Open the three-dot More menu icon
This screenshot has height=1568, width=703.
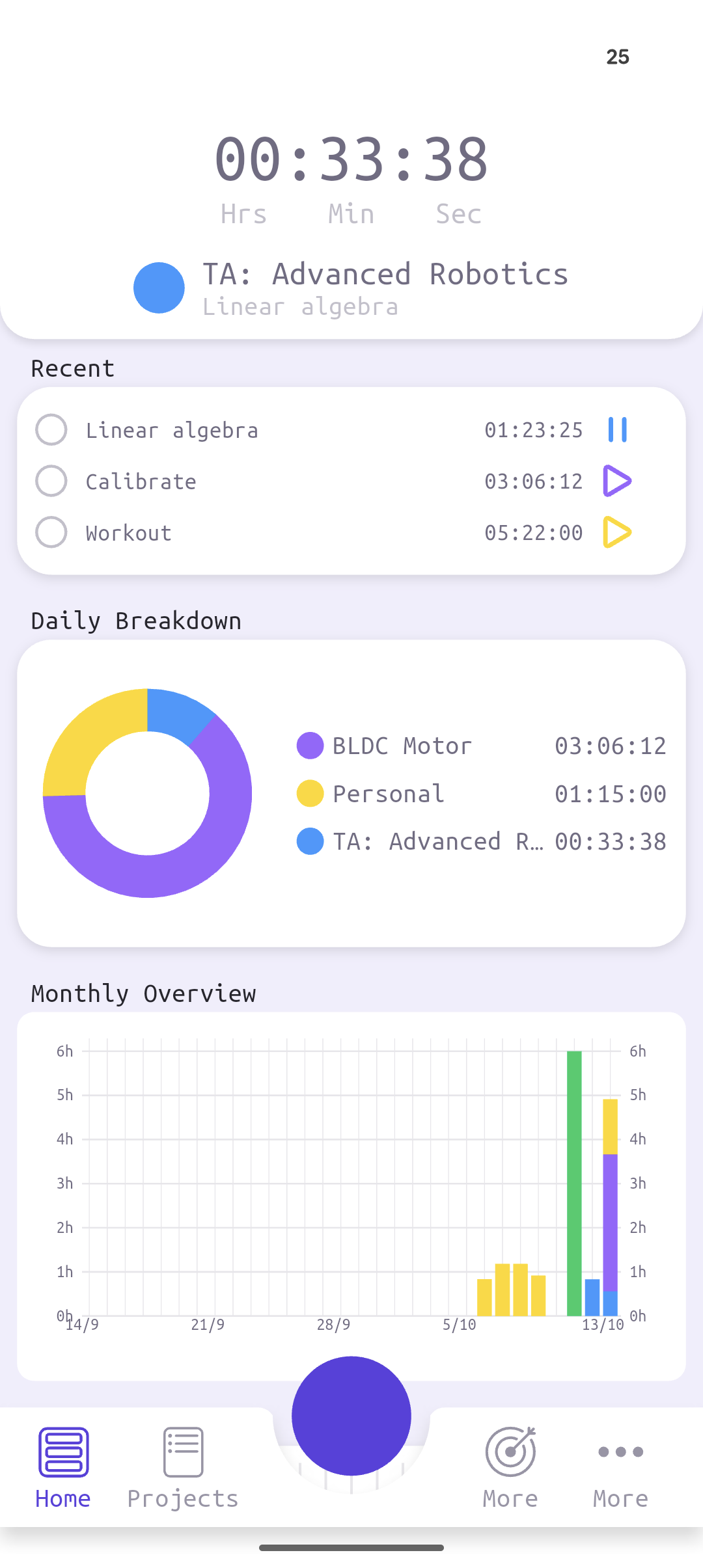(x=620, y=1451)
